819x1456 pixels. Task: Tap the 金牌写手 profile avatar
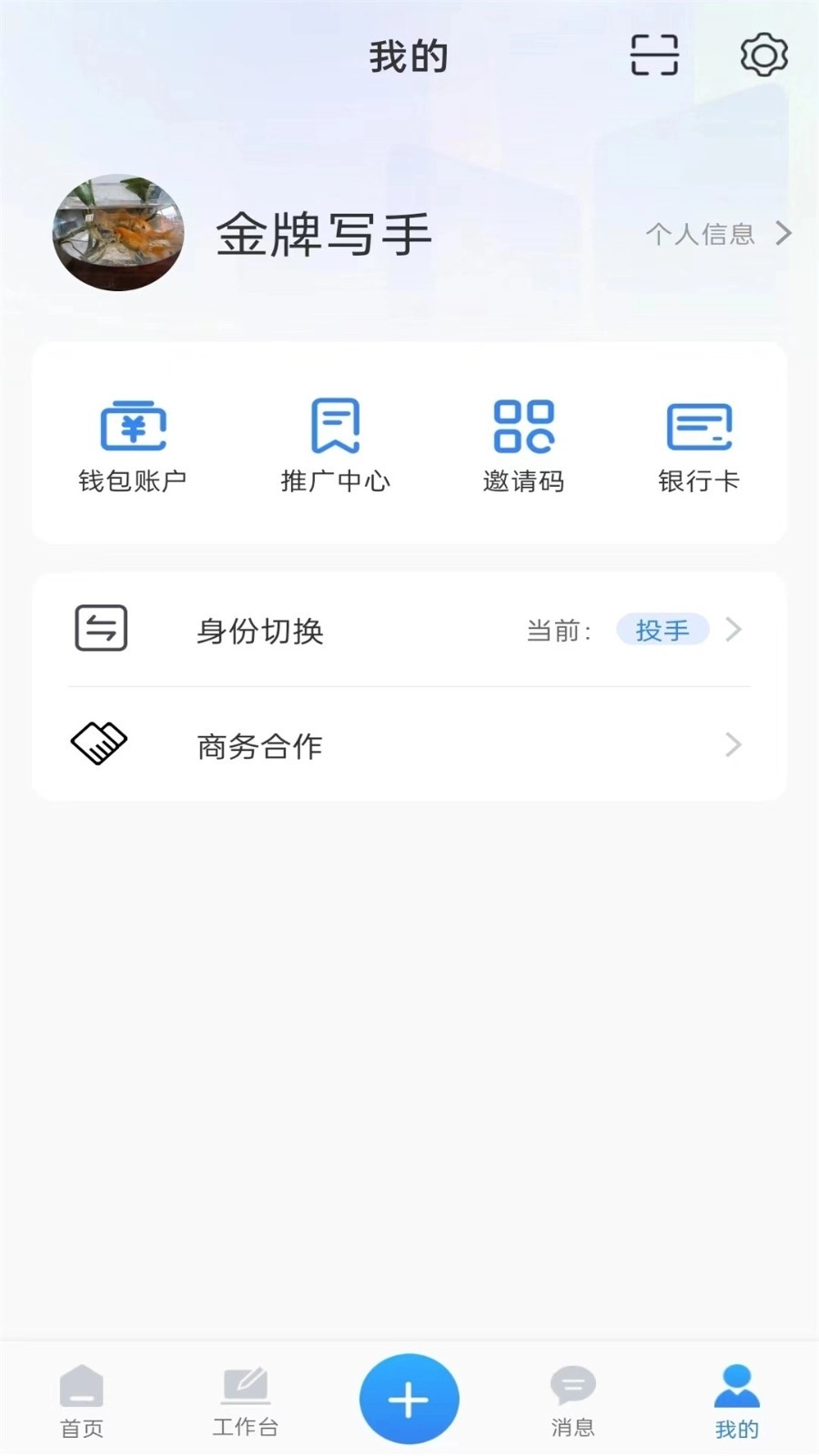tap(118, 233)
